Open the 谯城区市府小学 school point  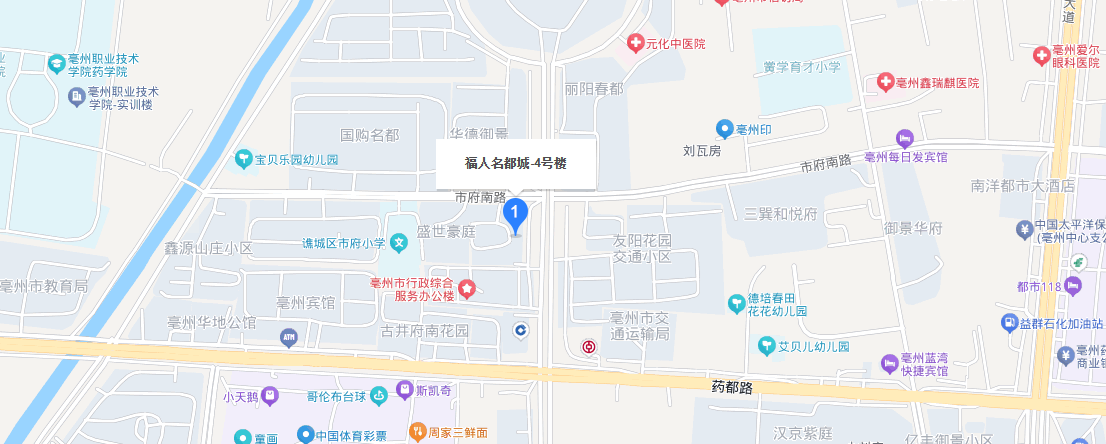(x=399, y=242)
